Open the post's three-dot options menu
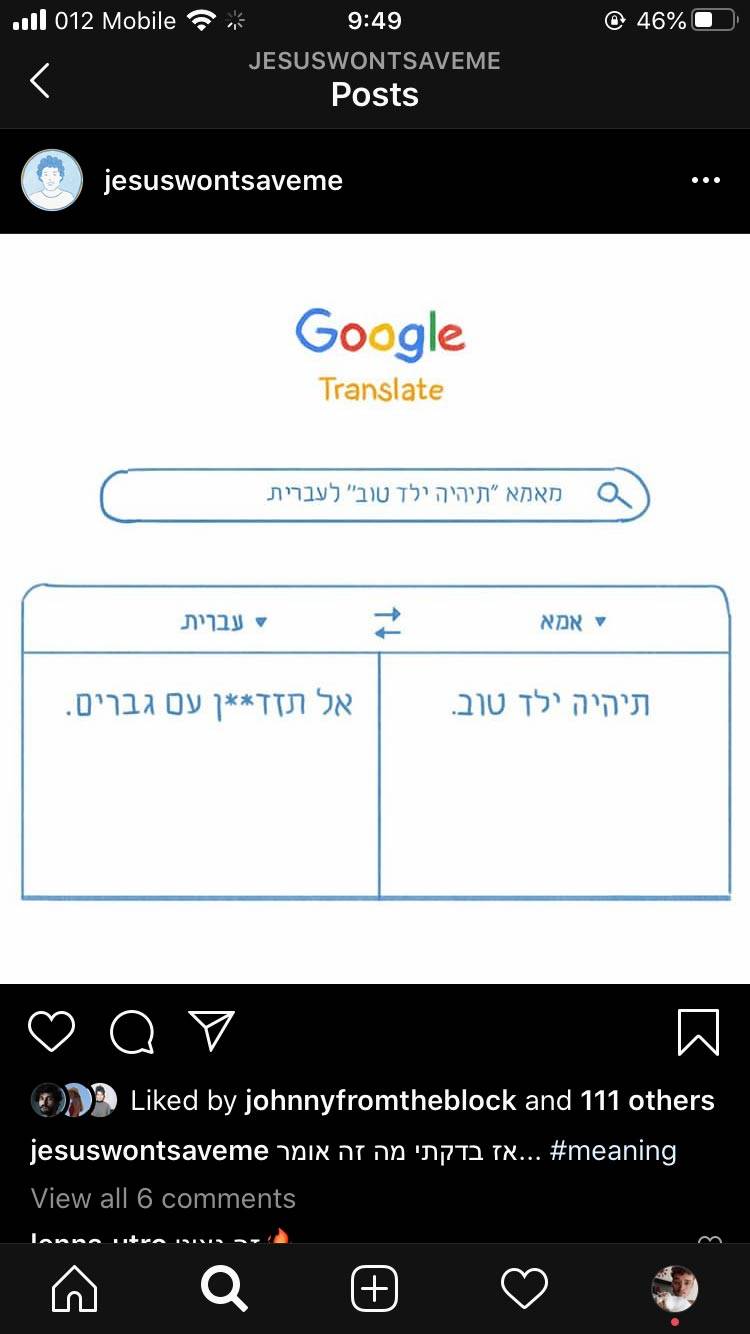 [x=705, y=180]
